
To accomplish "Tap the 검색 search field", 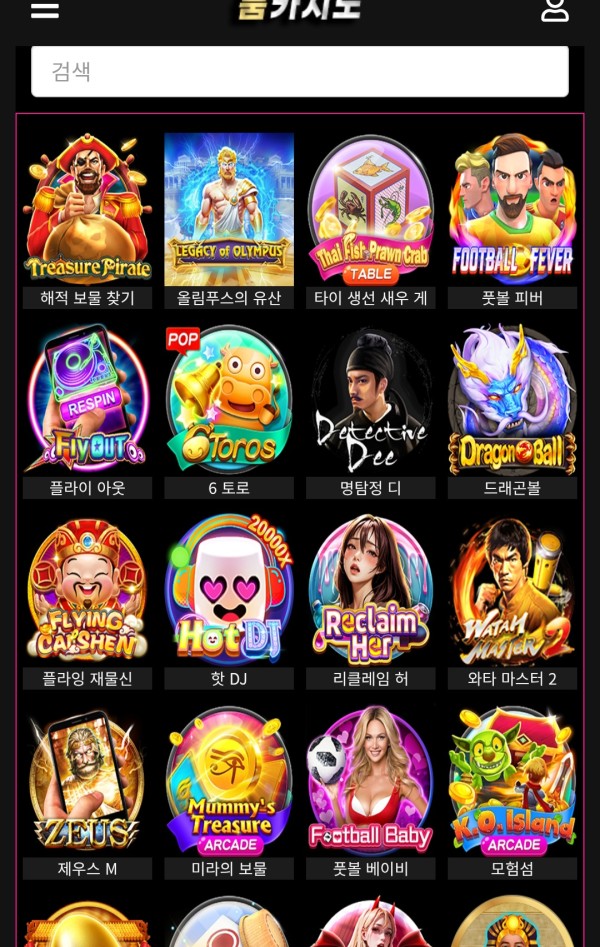I will (299, 71).
